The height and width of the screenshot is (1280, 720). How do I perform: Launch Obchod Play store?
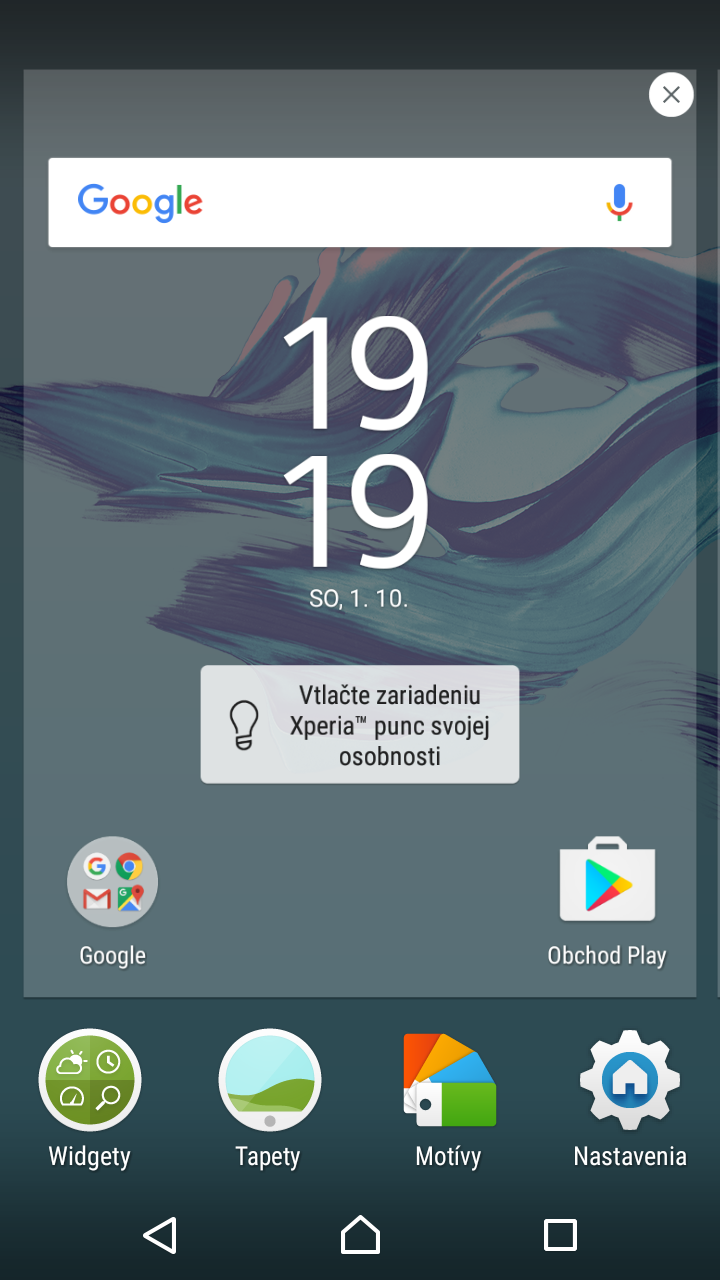[607, 901]
